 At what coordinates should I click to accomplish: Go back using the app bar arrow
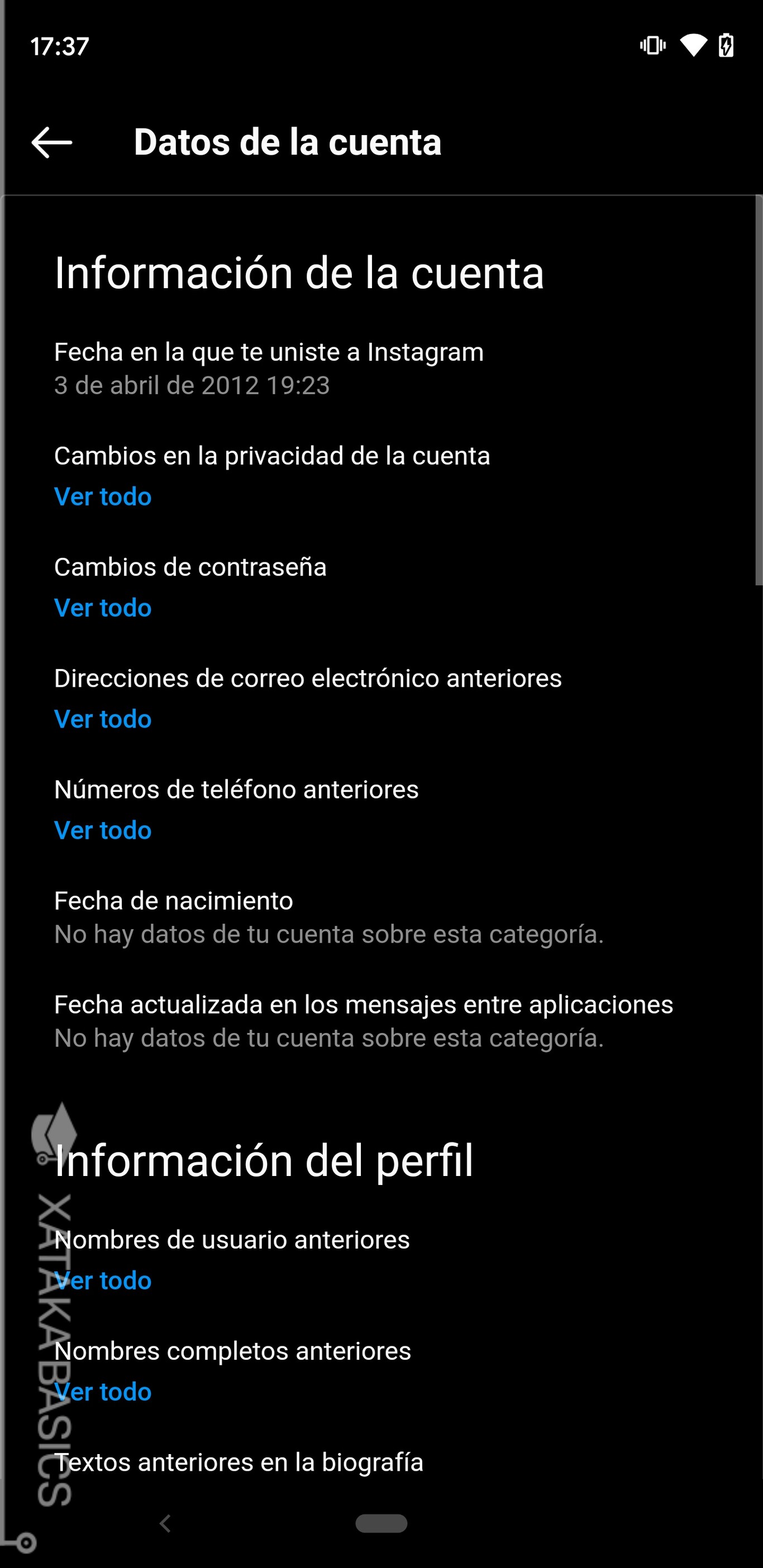click(52, 142)
